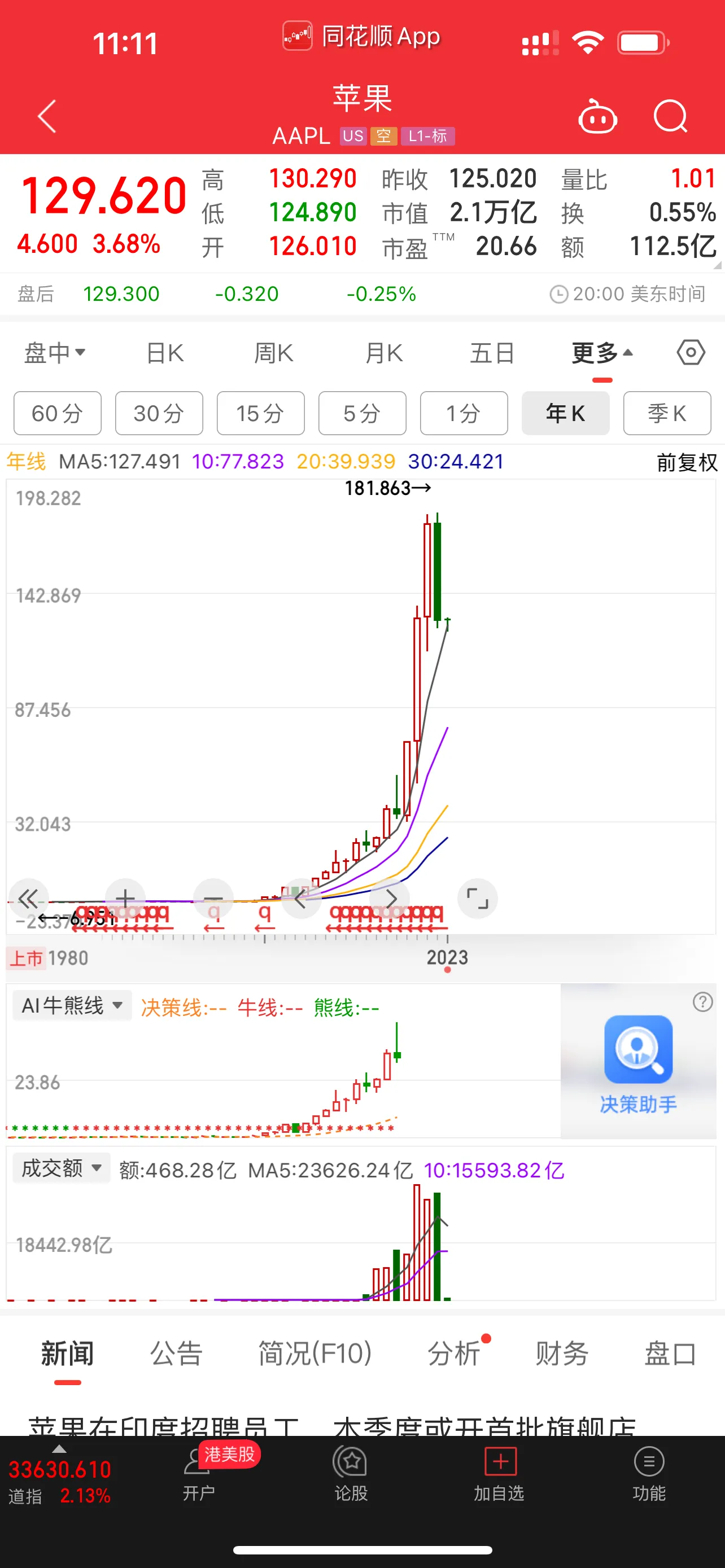Add stock via 加自选
725x1568 pixels.
pos(499,1474)
